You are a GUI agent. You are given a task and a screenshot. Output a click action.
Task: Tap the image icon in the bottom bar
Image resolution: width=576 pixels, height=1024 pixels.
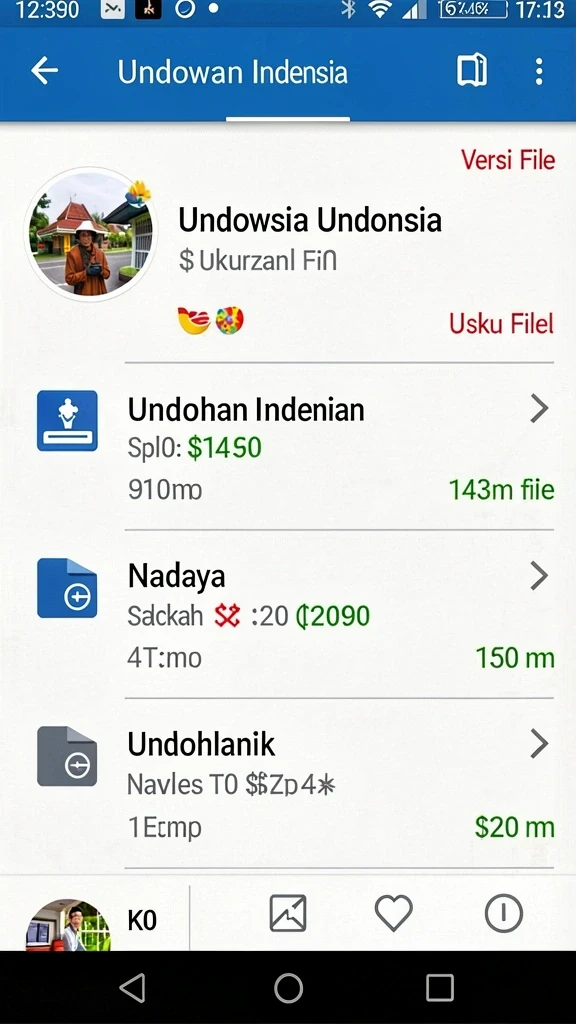coord(288,912)
